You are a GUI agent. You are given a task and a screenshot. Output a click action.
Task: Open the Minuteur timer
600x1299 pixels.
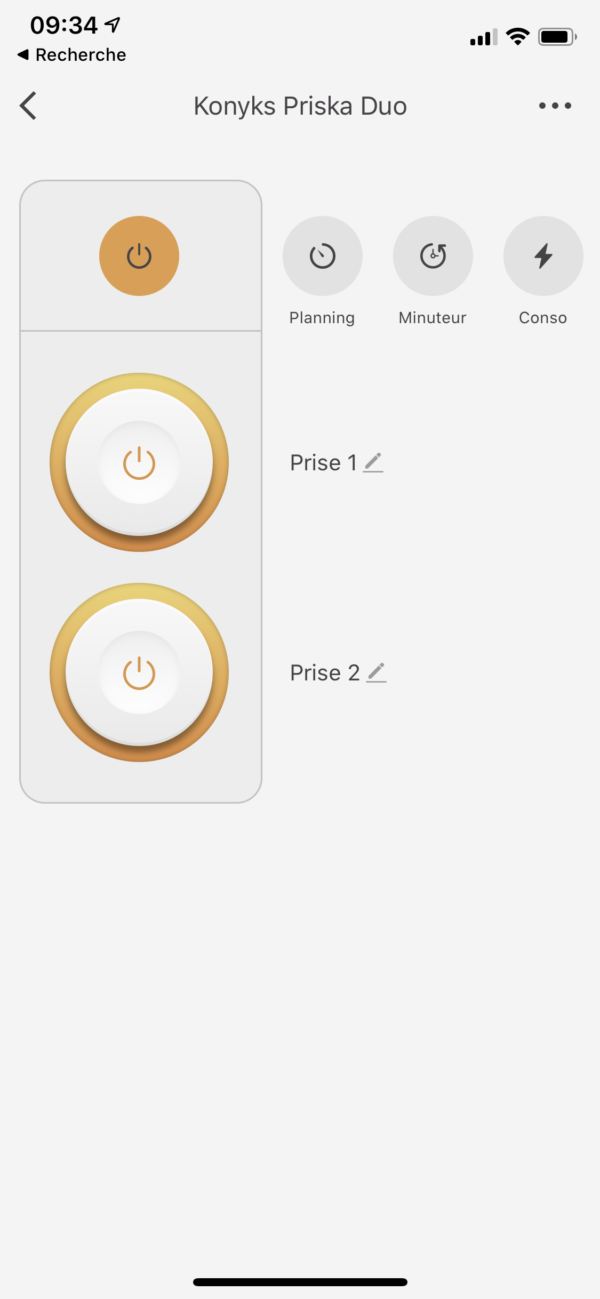pos(432,257)
